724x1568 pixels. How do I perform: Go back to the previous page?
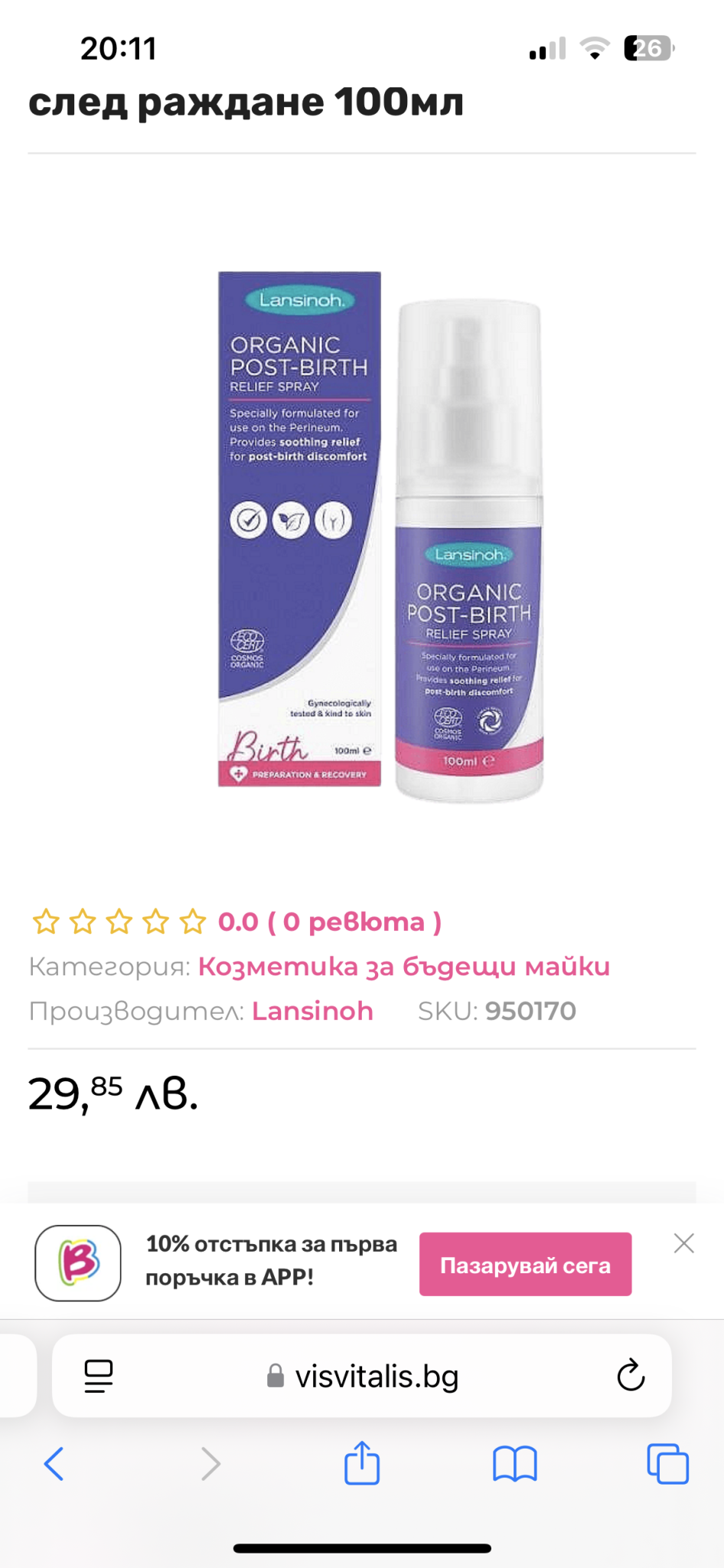click(54, 1464)
